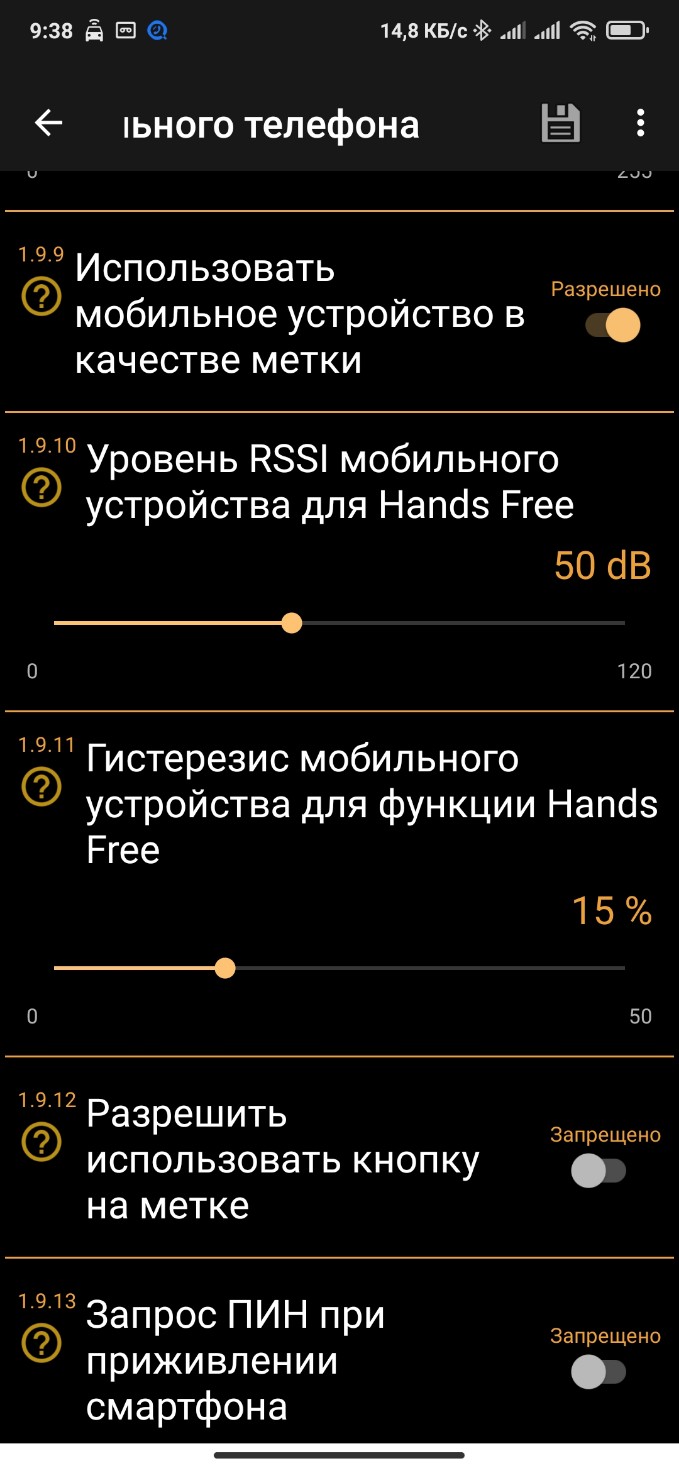Tap the Hands Free hysteresis slider

tap(226, 968)
